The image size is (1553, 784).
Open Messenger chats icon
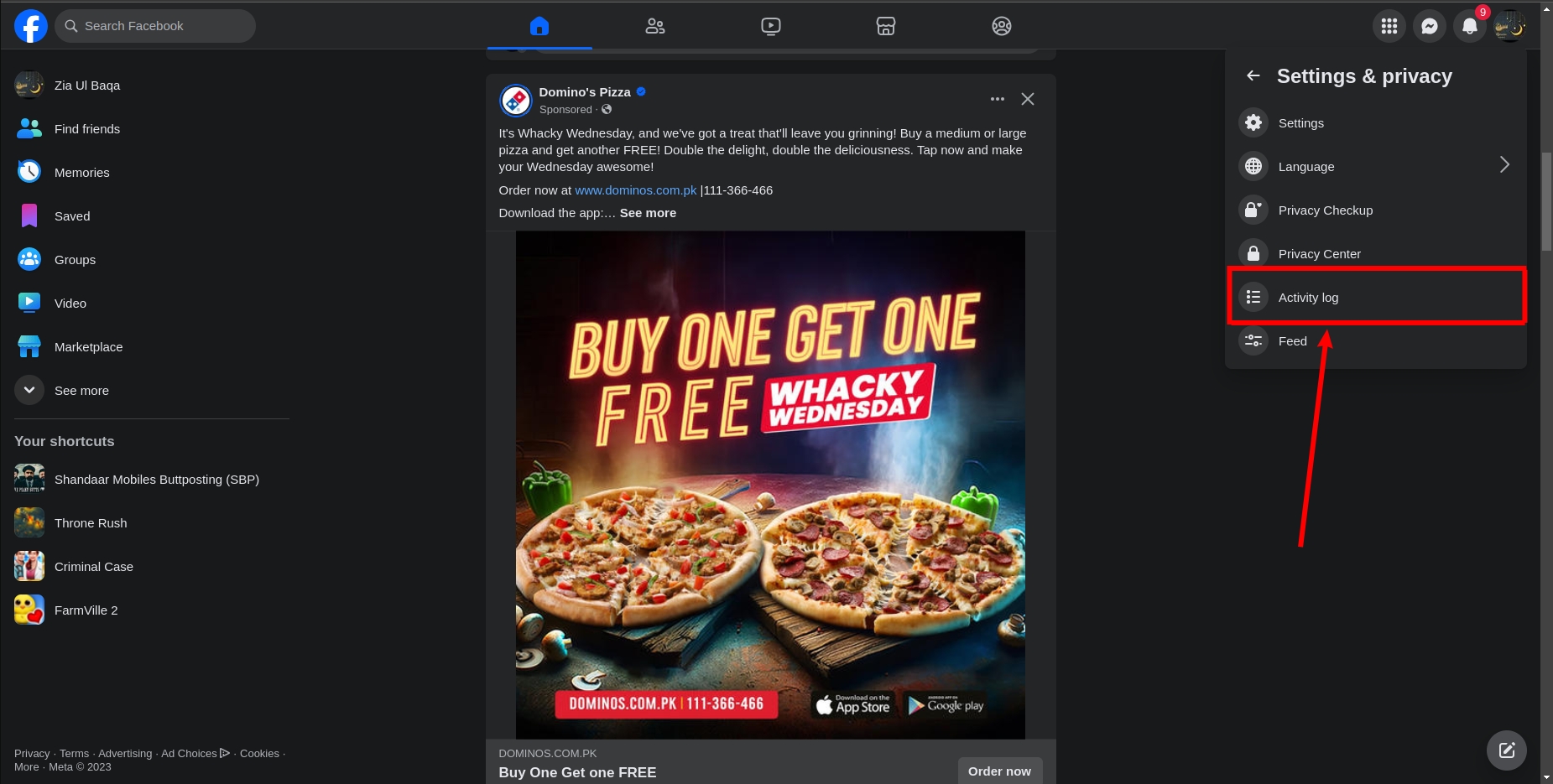click(1430, 26)
